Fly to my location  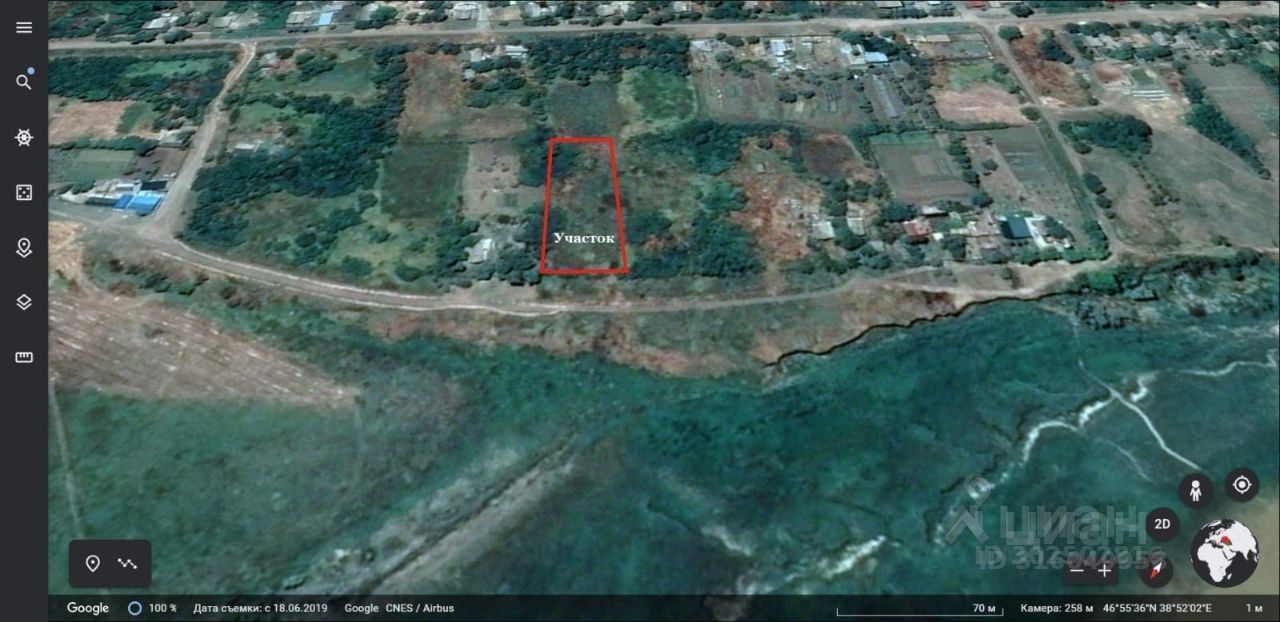[1242, 485]
